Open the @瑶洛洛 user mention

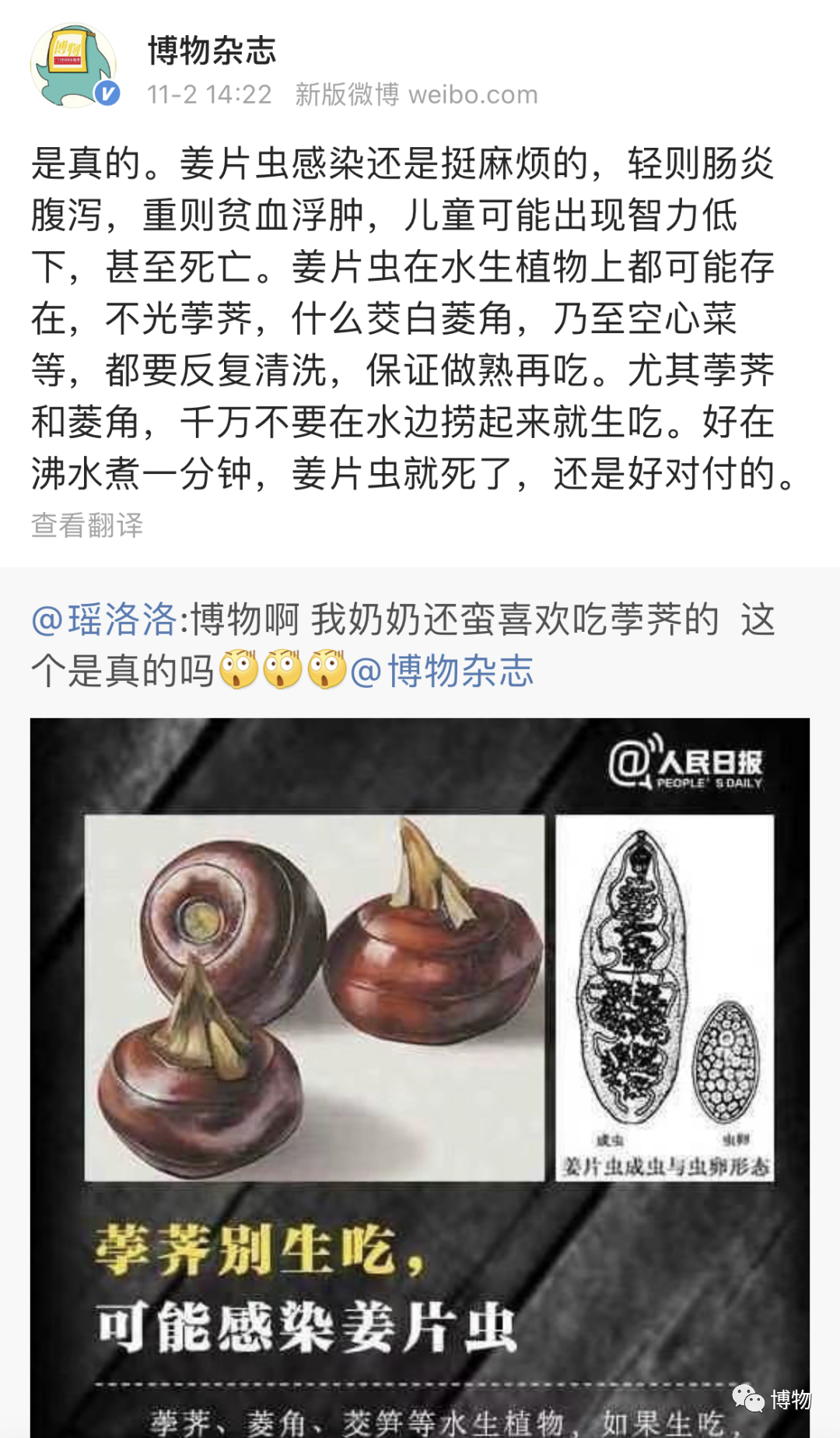pos(104,620)
